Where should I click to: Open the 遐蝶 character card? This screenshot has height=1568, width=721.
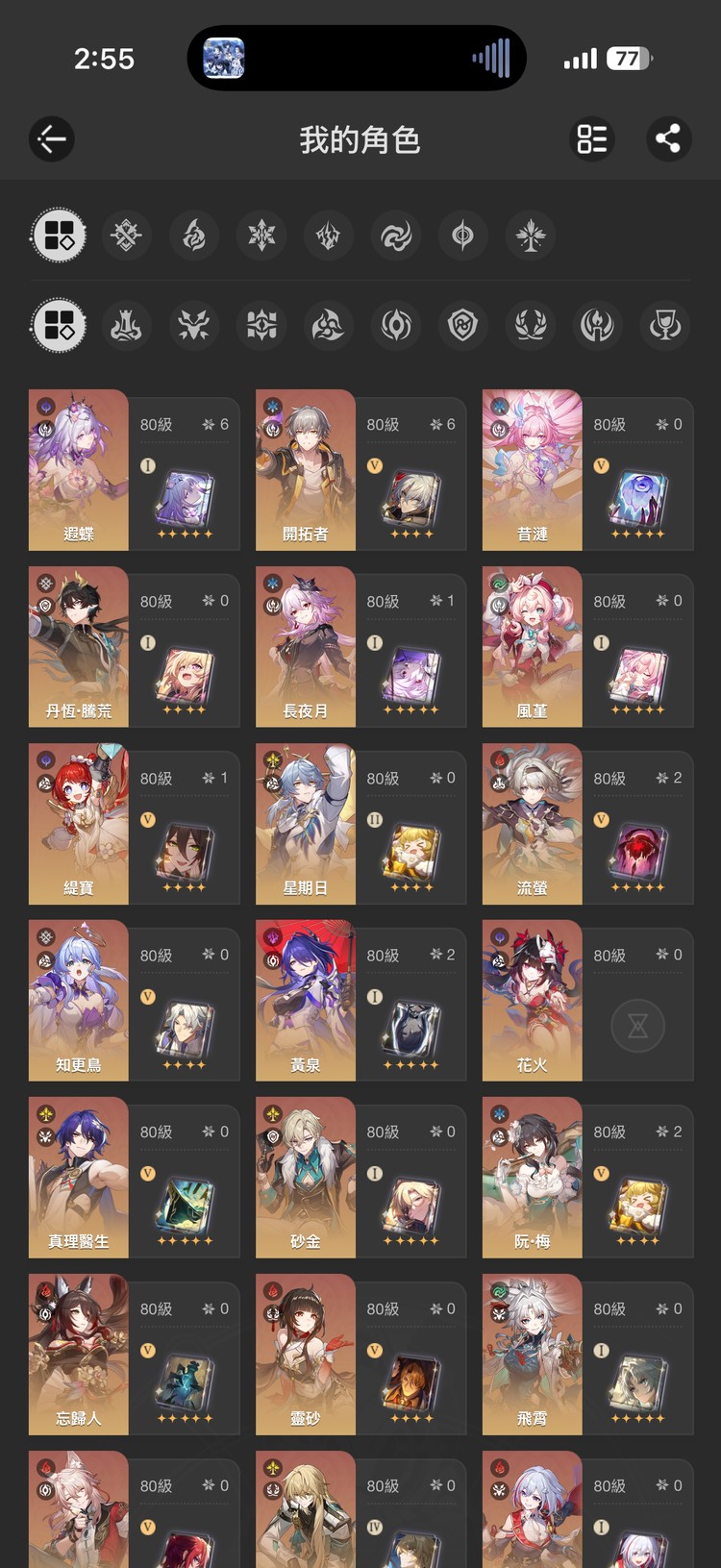(134, 470)
